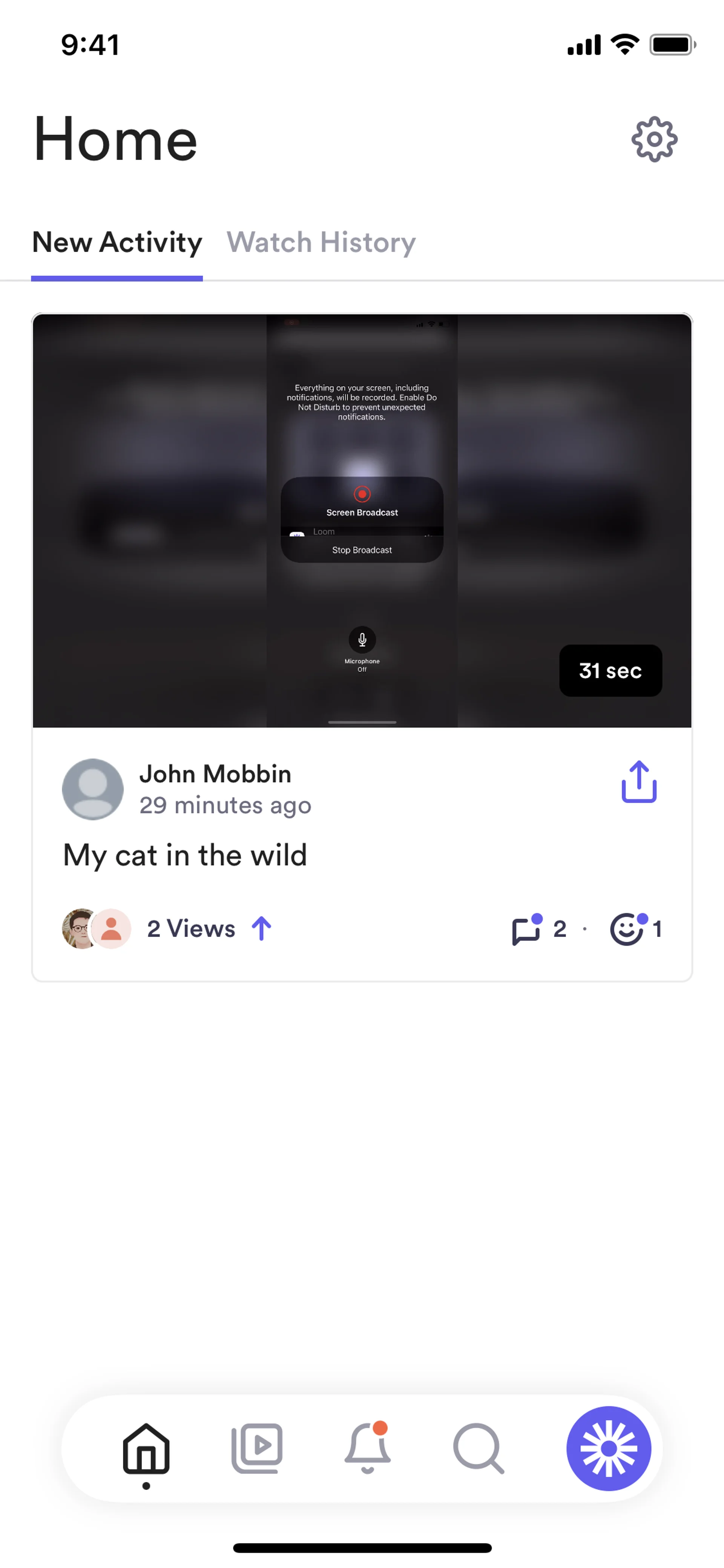The width and height of the screenshot is (724, 1568).
Task: Start a new Loom recording
Action: (608, 1448)
